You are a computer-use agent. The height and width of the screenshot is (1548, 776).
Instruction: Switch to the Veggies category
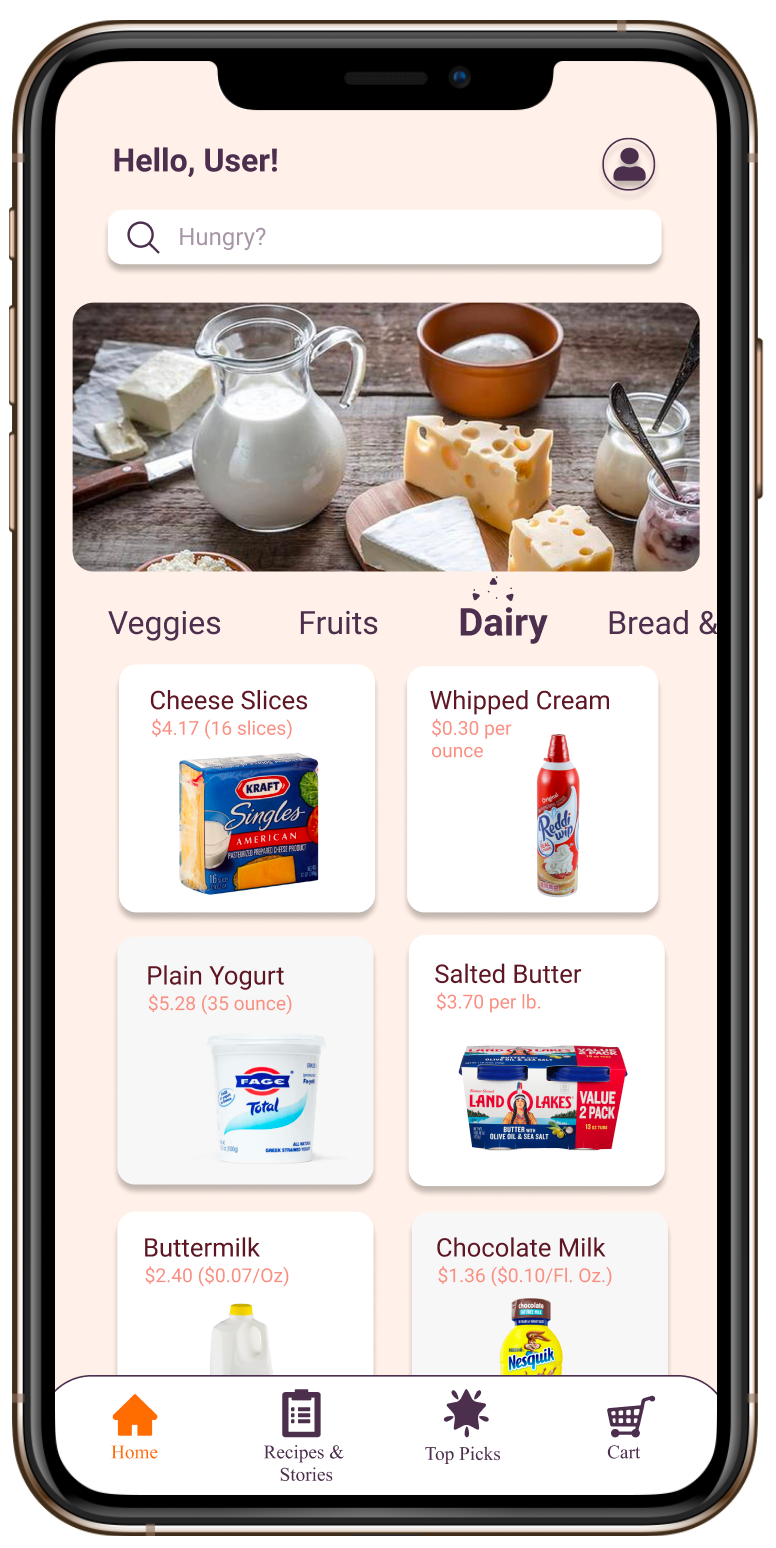click(x=164, y=623)
